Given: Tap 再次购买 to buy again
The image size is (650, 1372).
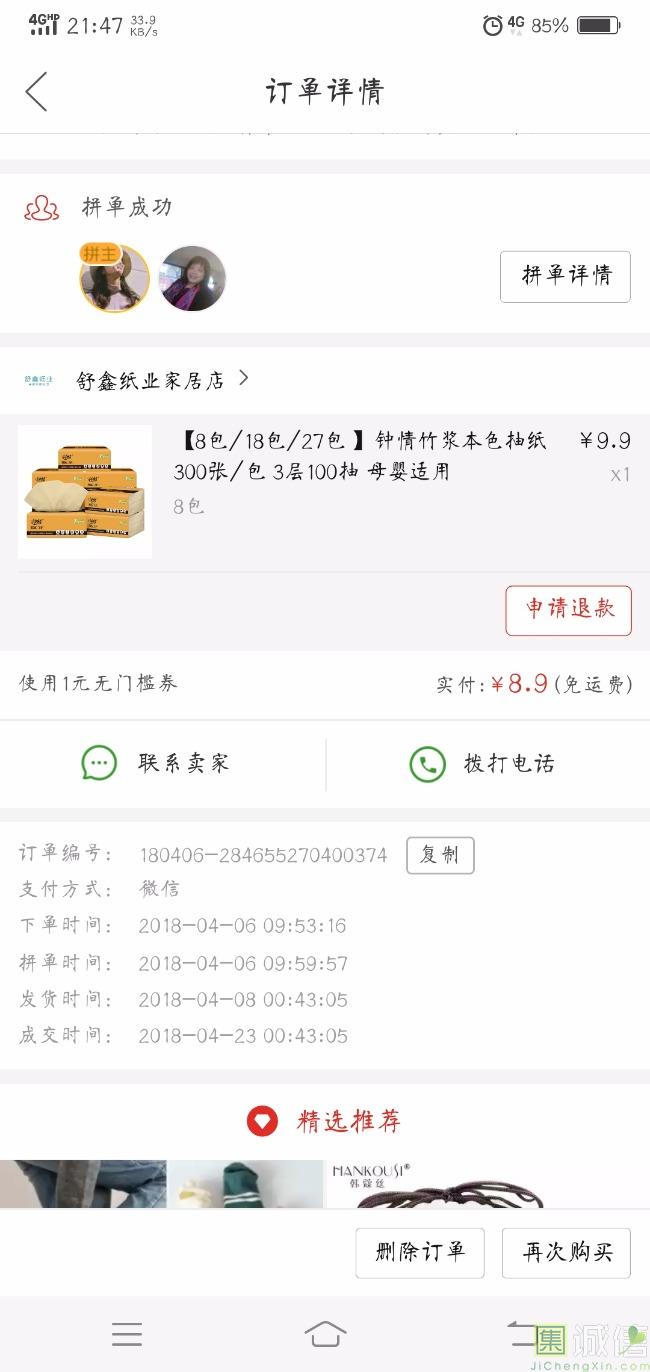Looking at the screenshot, I should tap(566, 1252).
